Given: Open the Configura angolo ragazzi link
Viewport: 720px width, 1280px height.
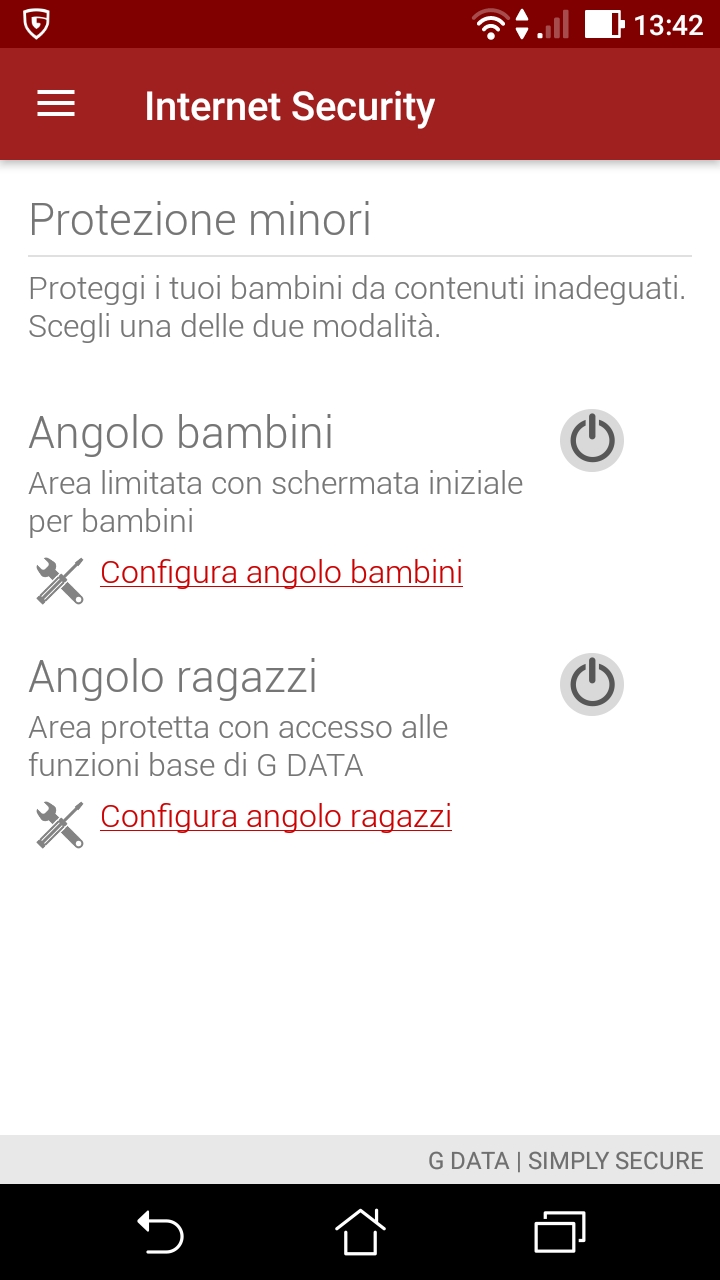Looking at the screenshot, I should click(x=276, y=817).
